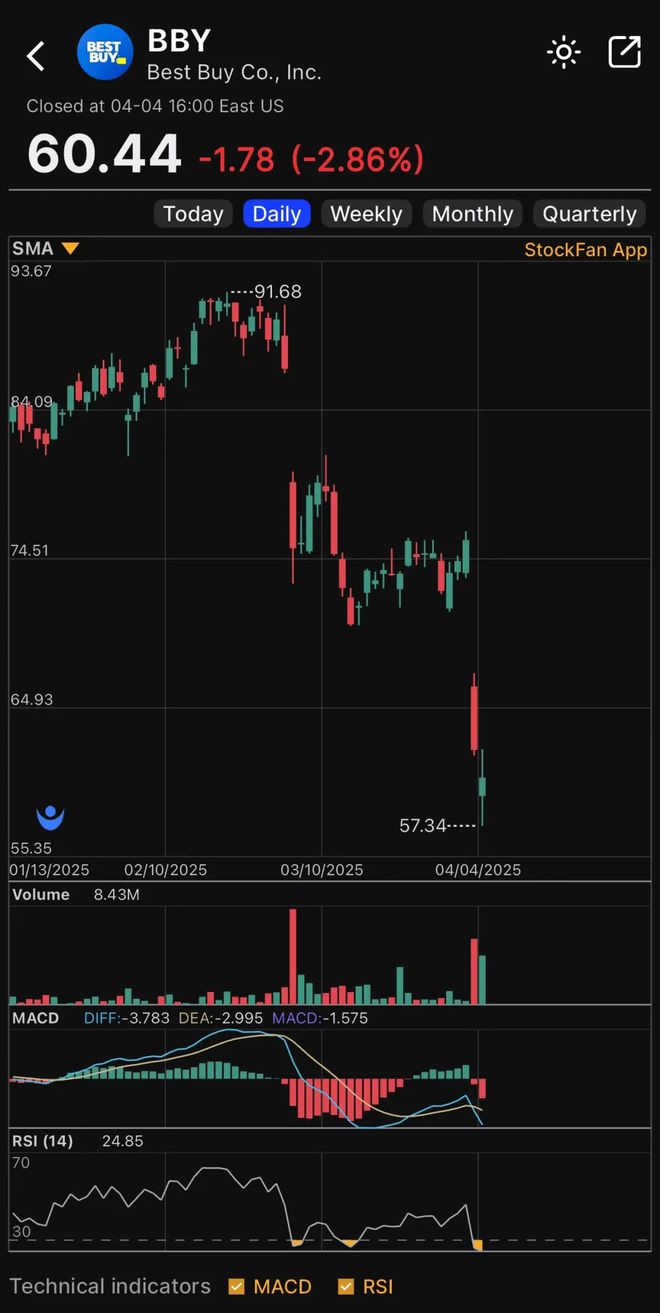The width and height of the screenshot is (660, 1313).
Task: Go back using the arrow
Action: tap(36, 56)
